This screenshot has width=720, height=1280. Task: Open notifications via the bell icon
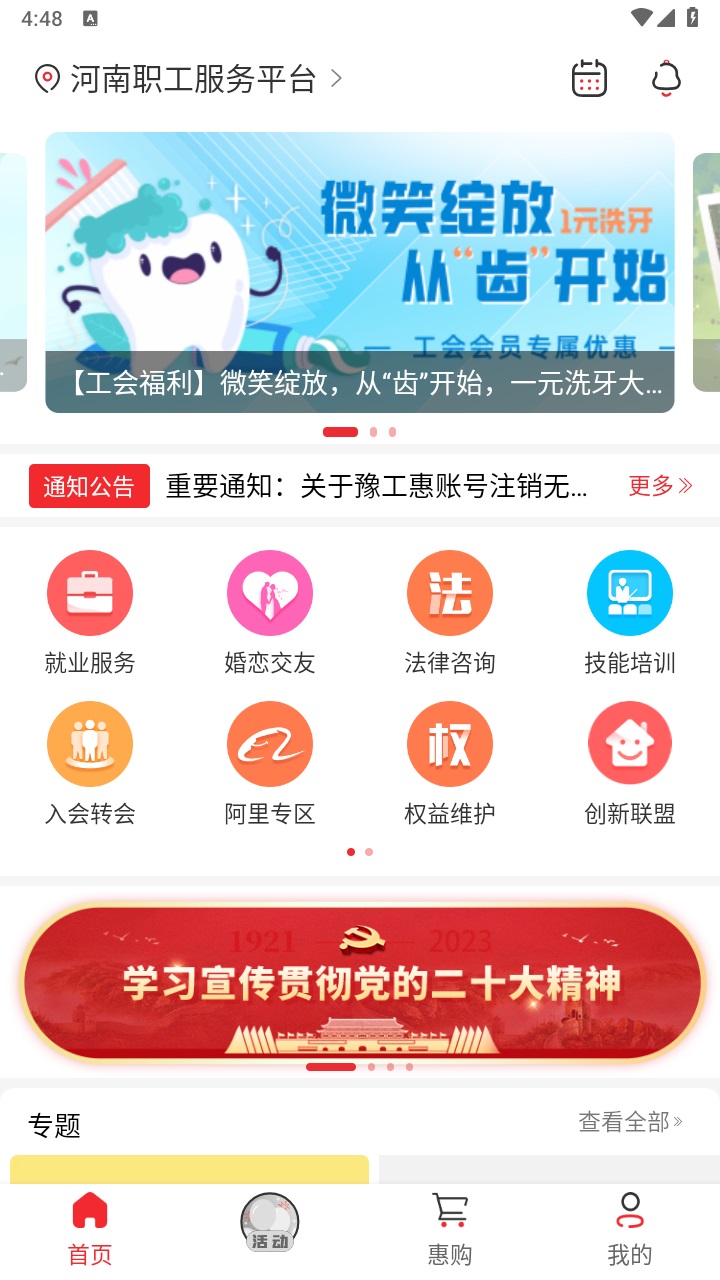point(665,78)
